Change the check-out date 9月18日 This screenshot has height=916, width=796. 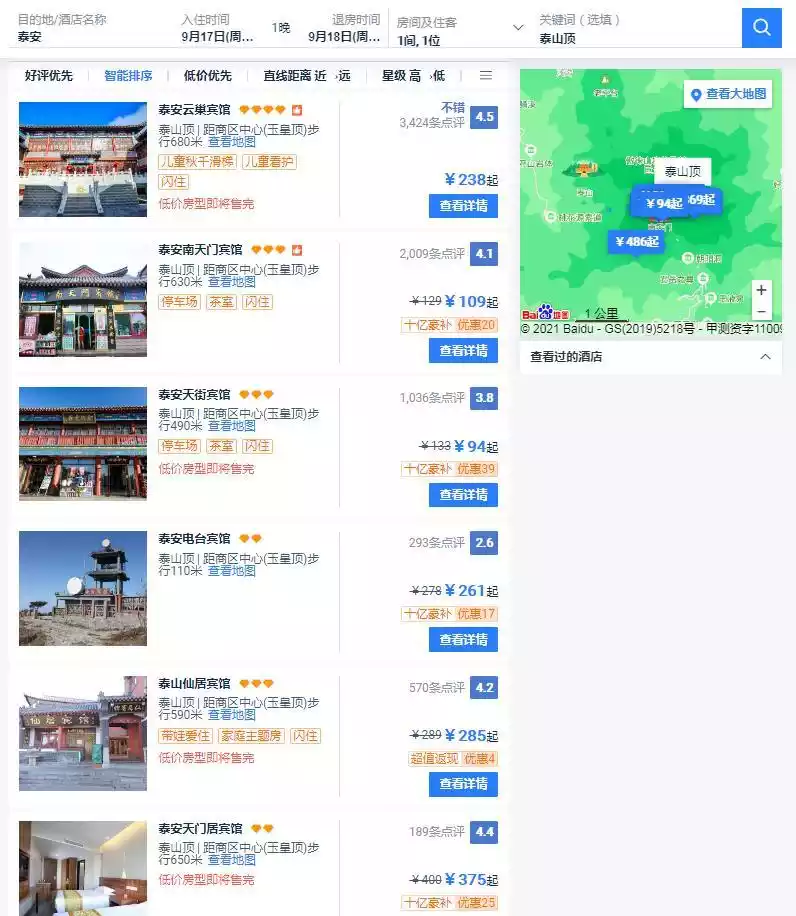pyautogui.click(x=344, y=37)
